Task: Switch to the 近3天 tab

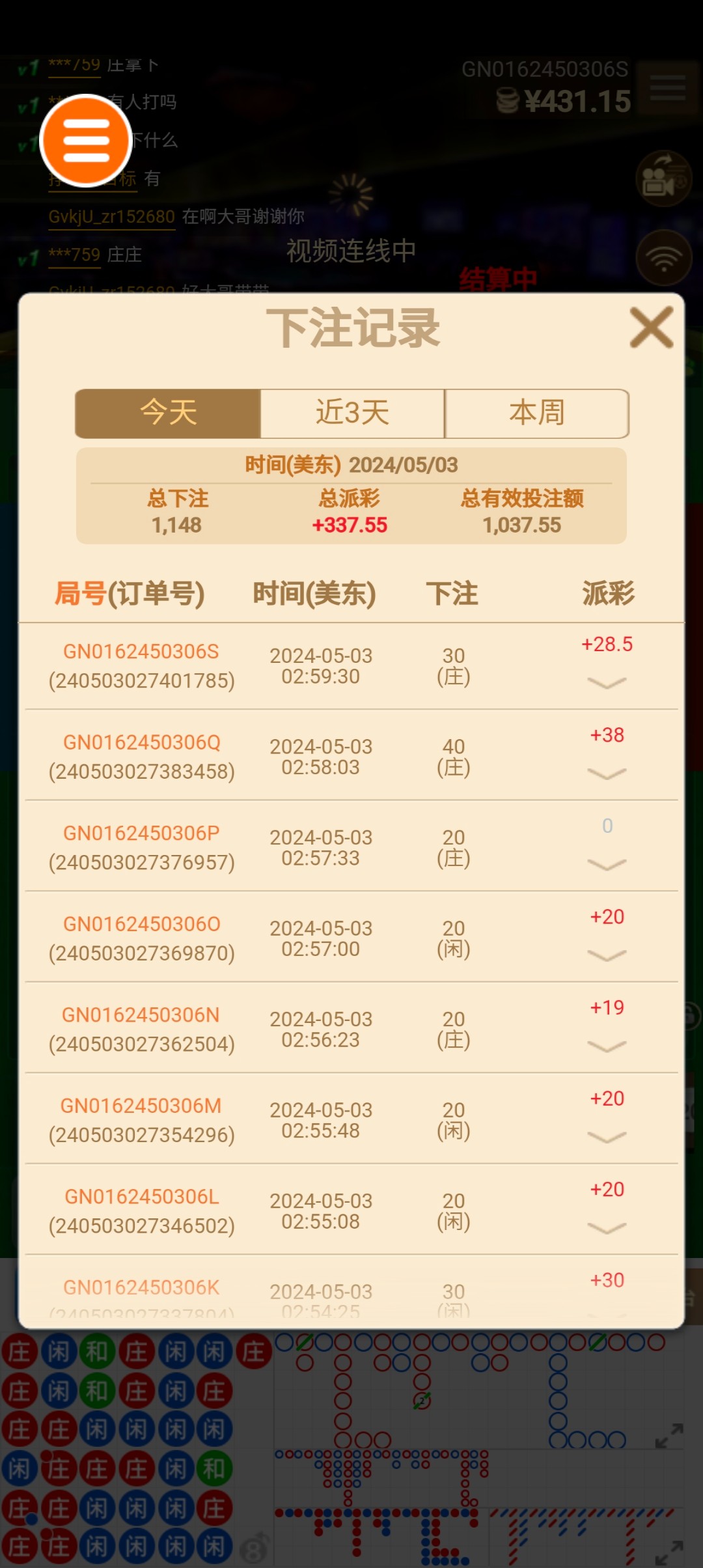Action: (352, 413)
